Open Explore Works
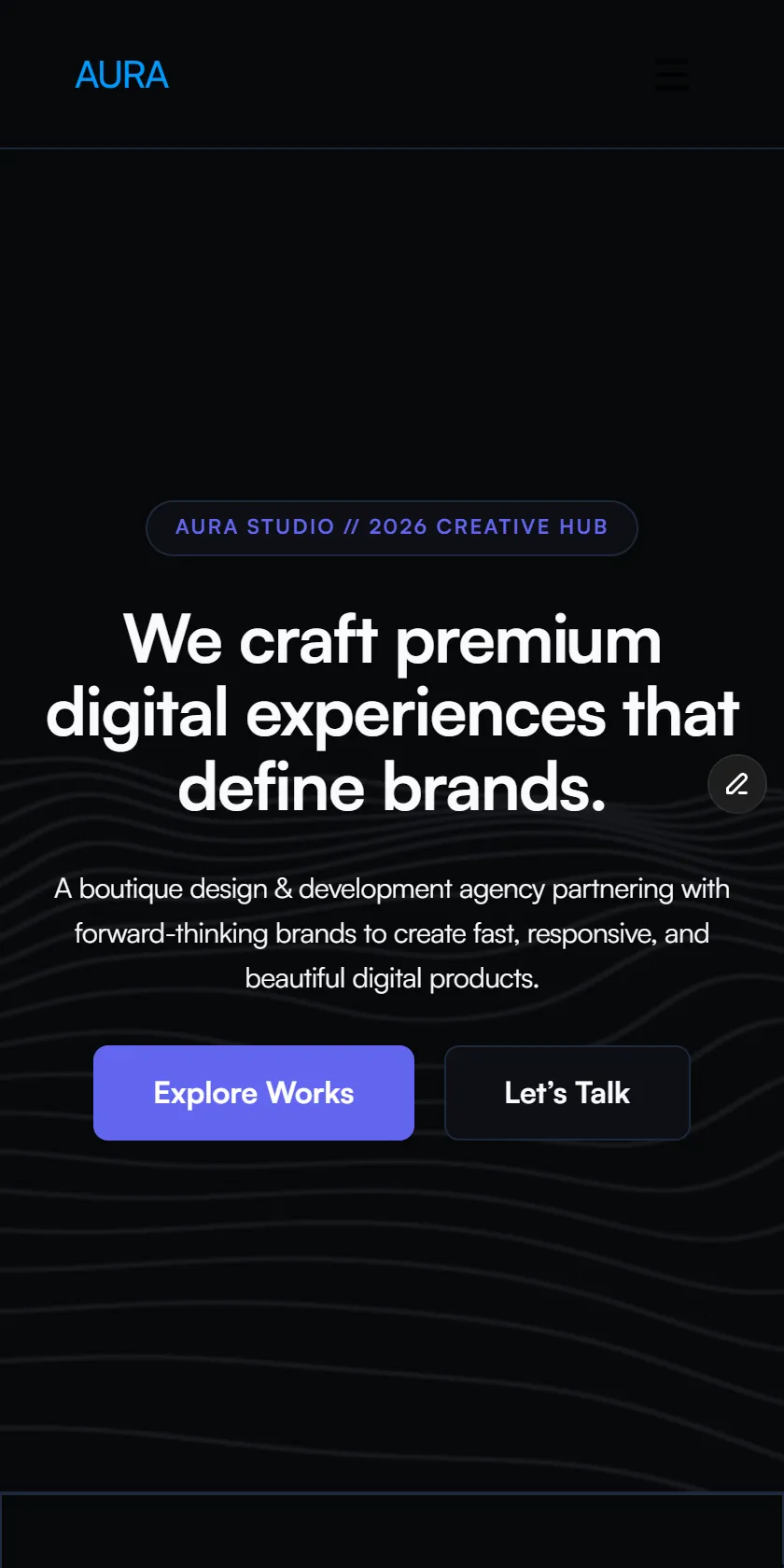Screen dimensions: 784x1568 click(254, 1093)
